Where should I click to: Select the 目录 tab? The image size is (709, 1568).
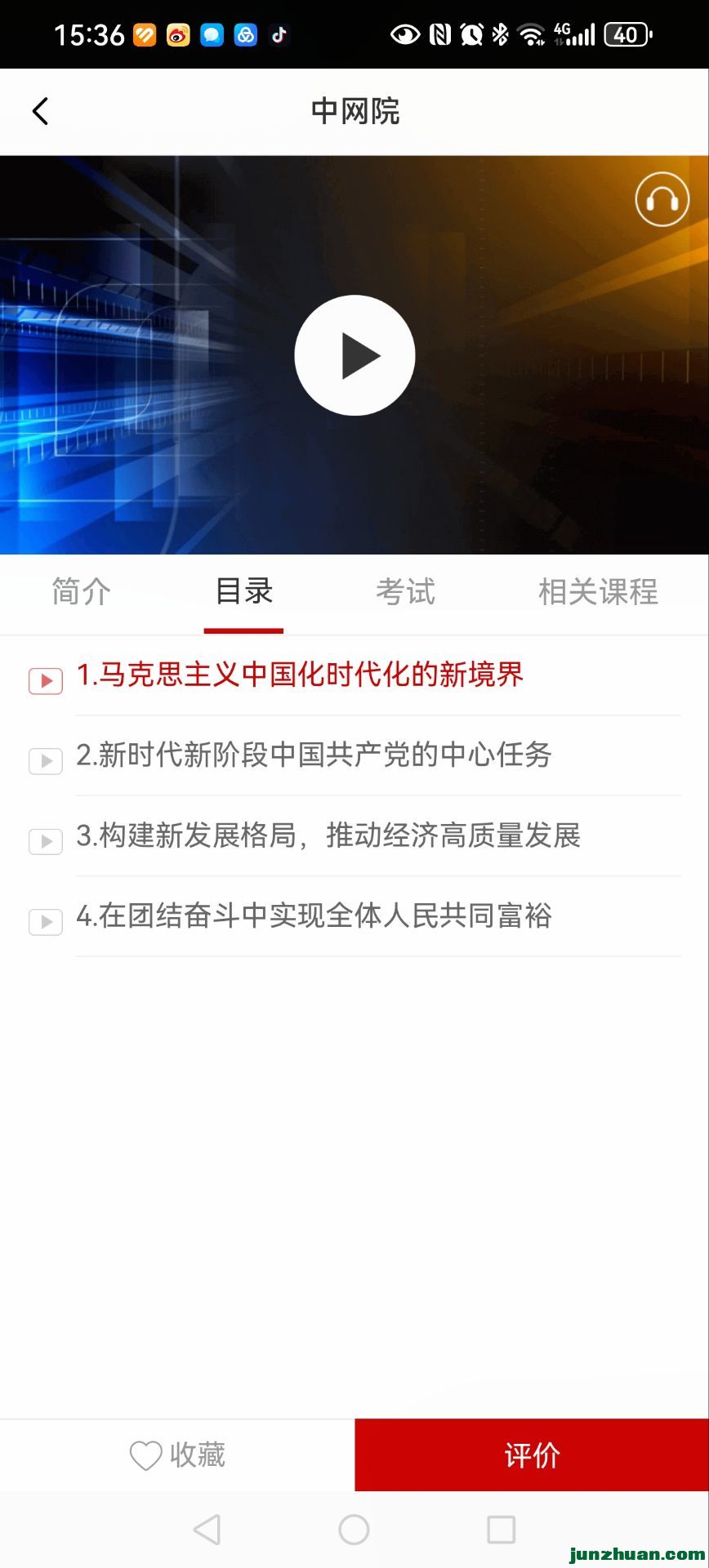pyautogui.click(x=243, y=591)
